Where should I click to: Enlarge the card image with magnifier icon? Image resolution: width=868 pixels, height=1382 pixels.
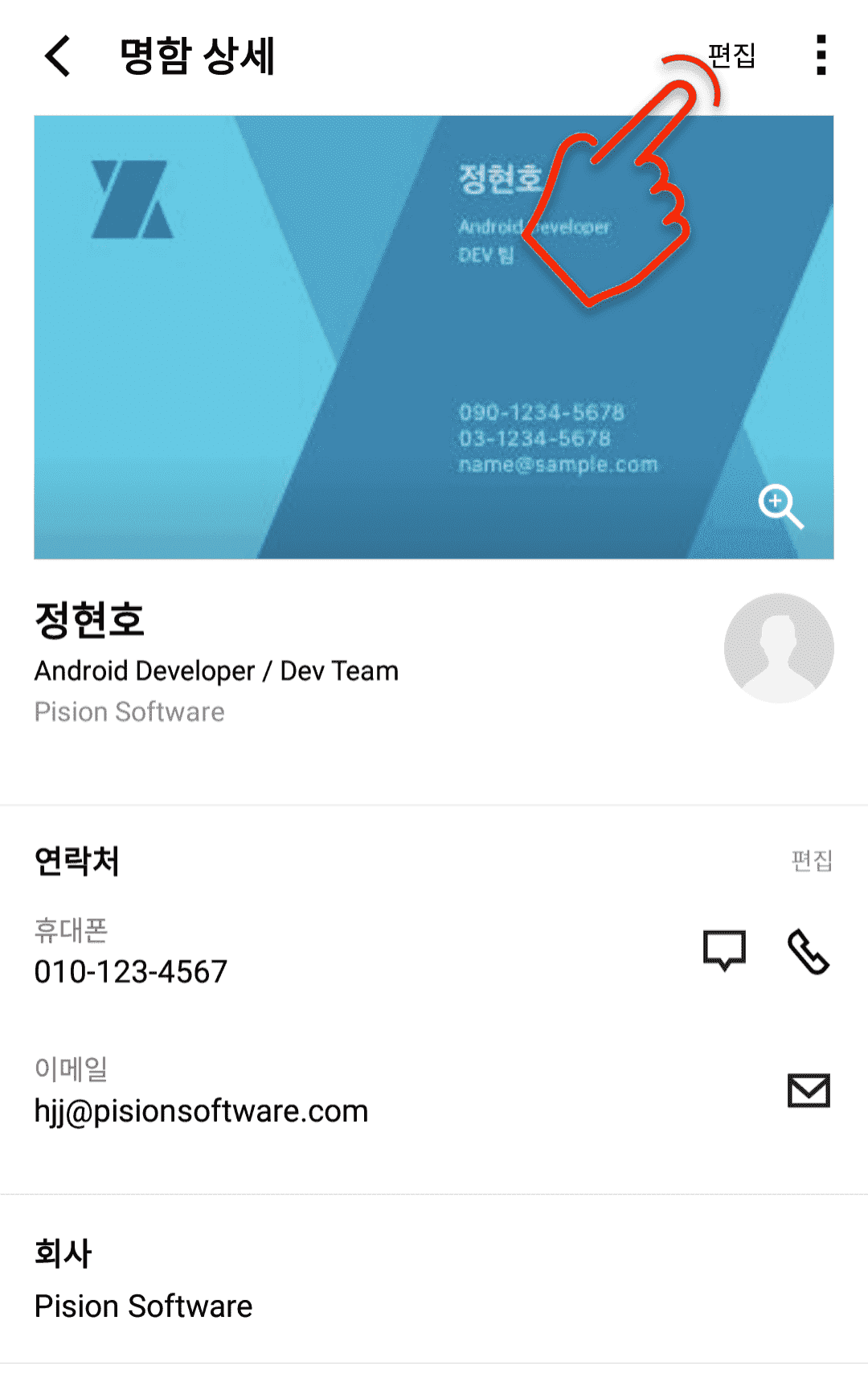pyautogui.click(x=780, y=506)
